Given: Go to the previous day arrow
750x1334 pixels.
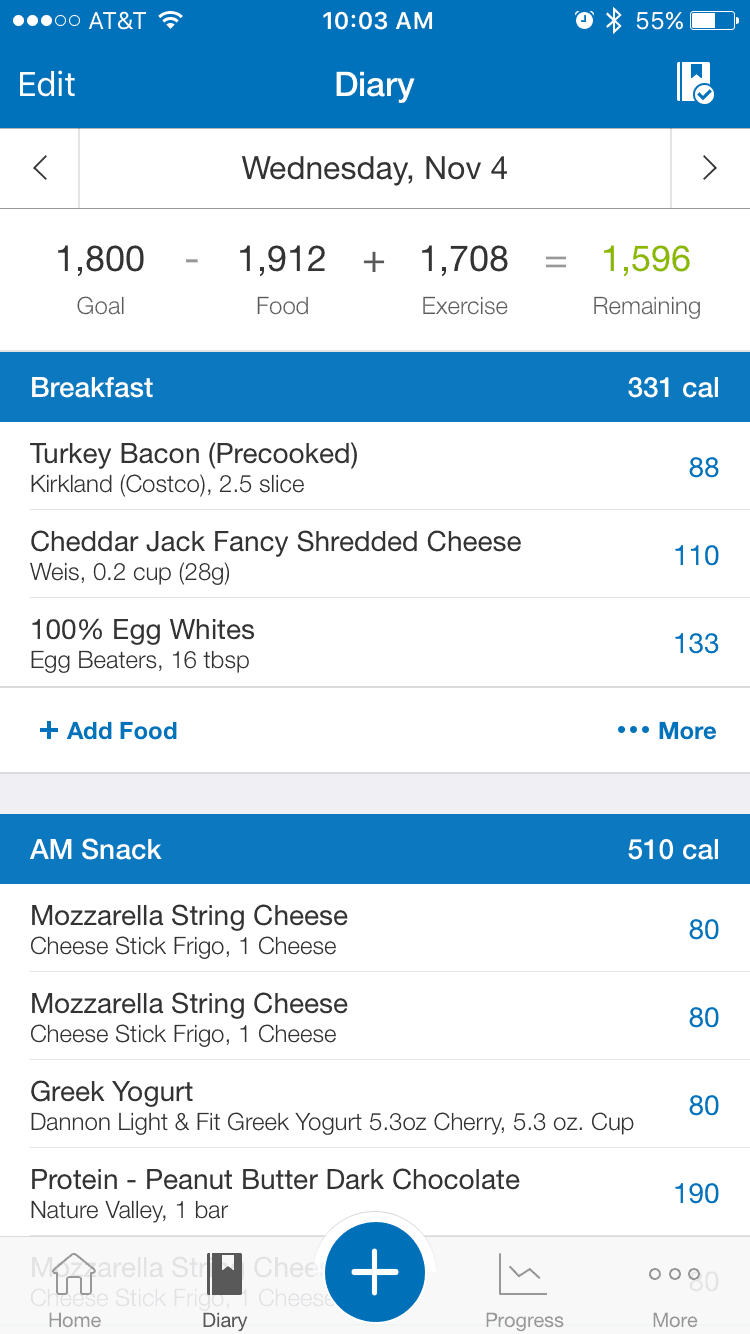Looking at the screenshot, I should click(40, 168).
